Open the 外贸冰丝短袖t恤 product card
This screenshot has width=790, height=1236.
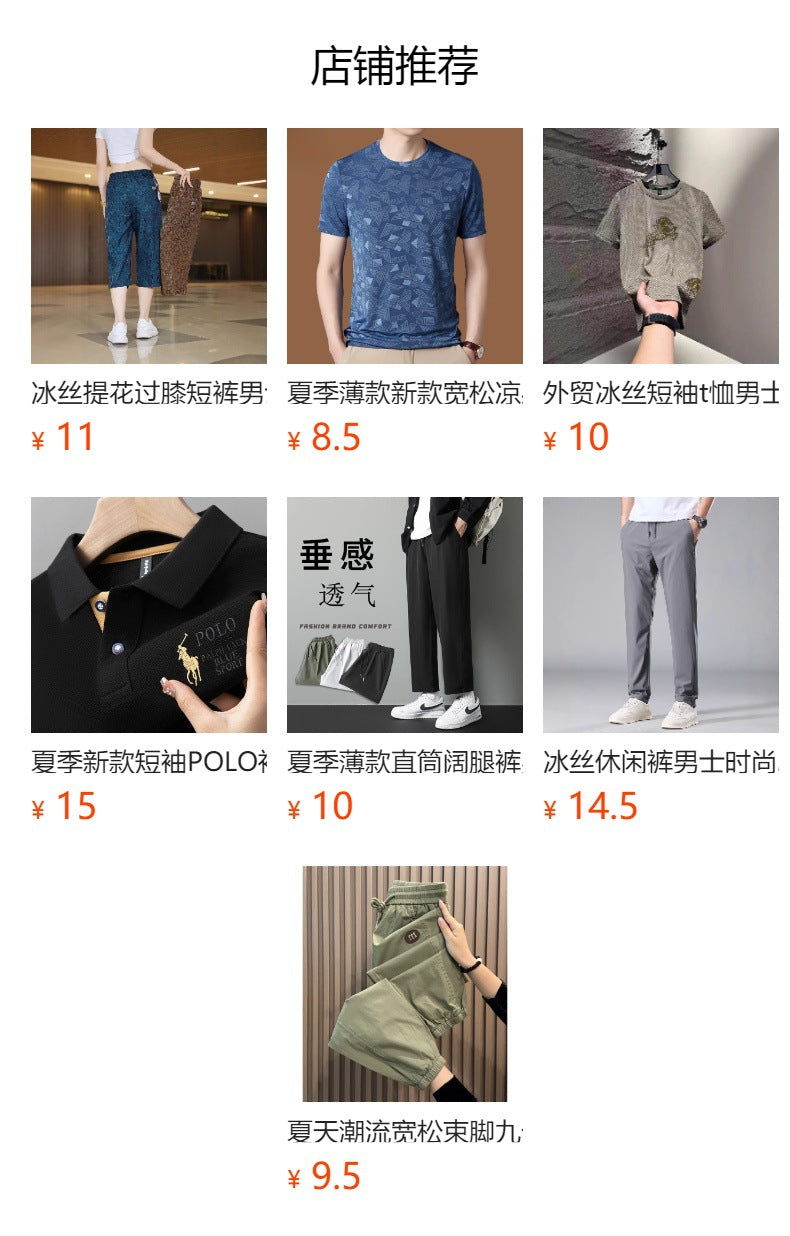point(660,246)
